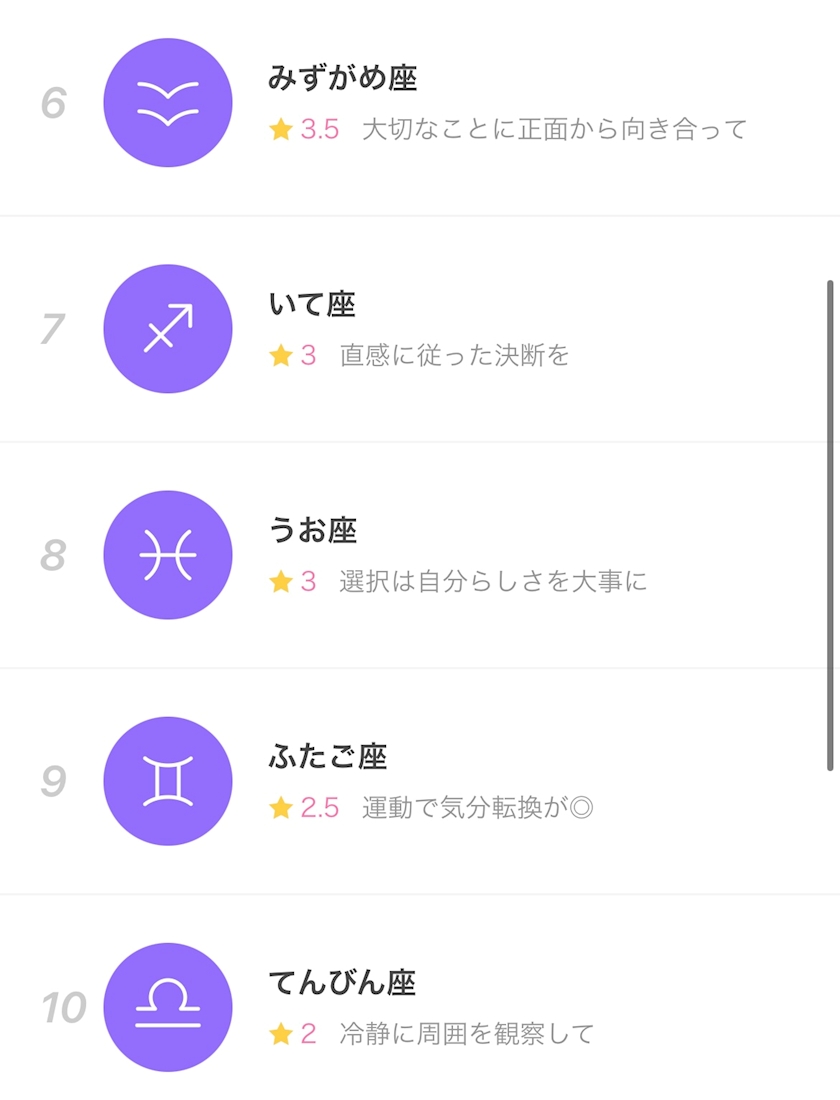This screenshot has height=1100, width=840.
Task: View the いて座 fortune details
Action: pos(420,329)
